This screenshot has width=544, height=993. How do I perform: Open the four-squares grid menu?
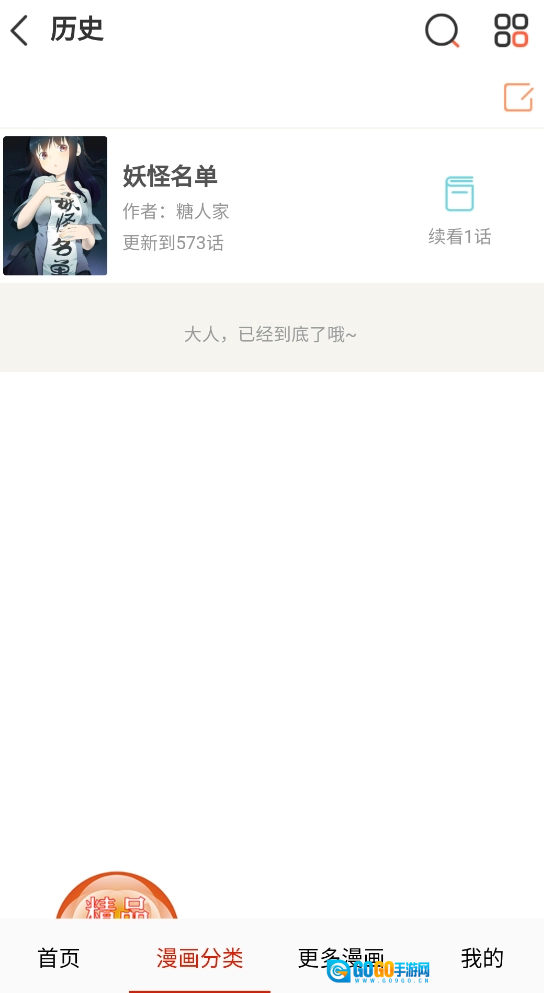point(511,30)
